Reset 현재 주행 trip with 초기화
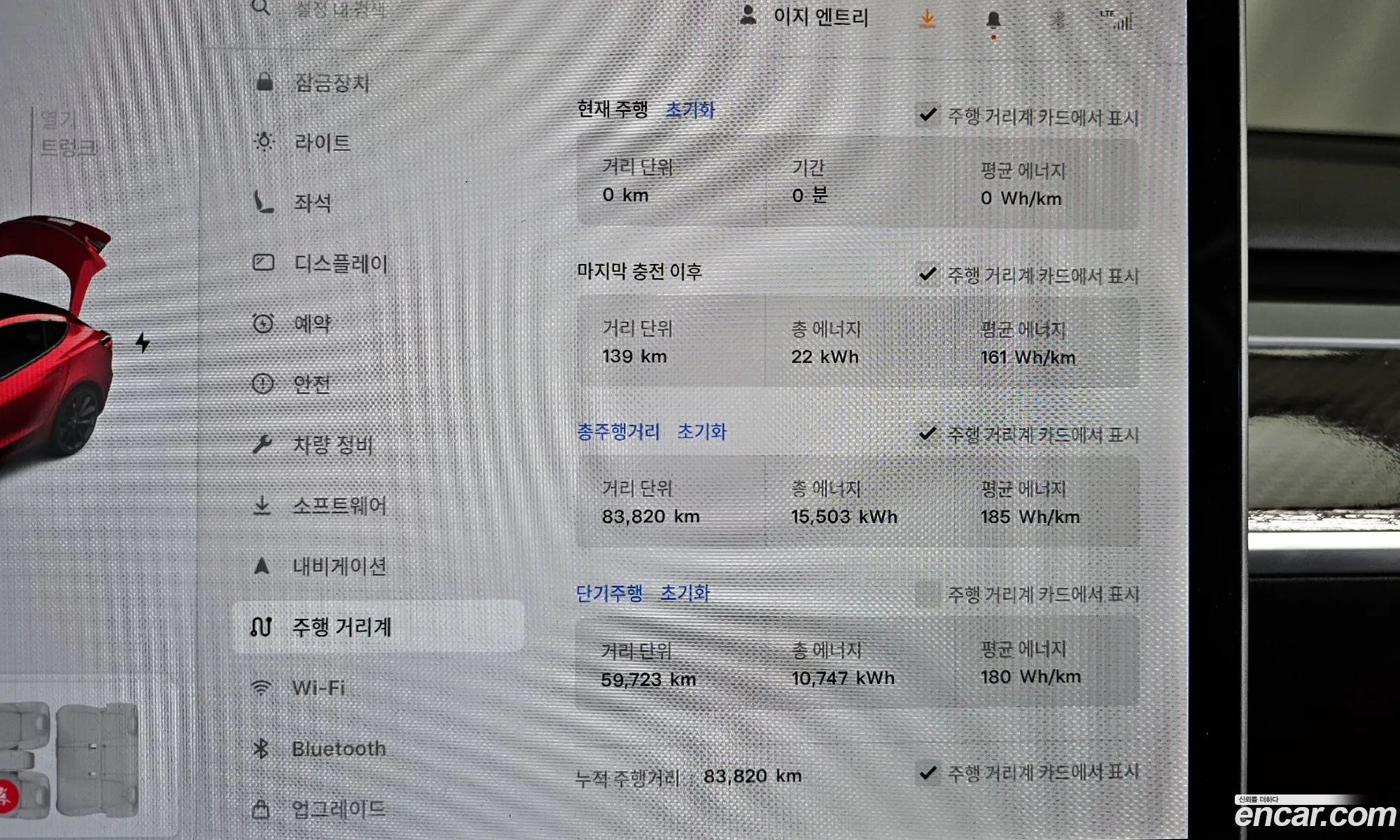Image resolution: width=1400 pixels, height=840 pixels. [689, 110]
